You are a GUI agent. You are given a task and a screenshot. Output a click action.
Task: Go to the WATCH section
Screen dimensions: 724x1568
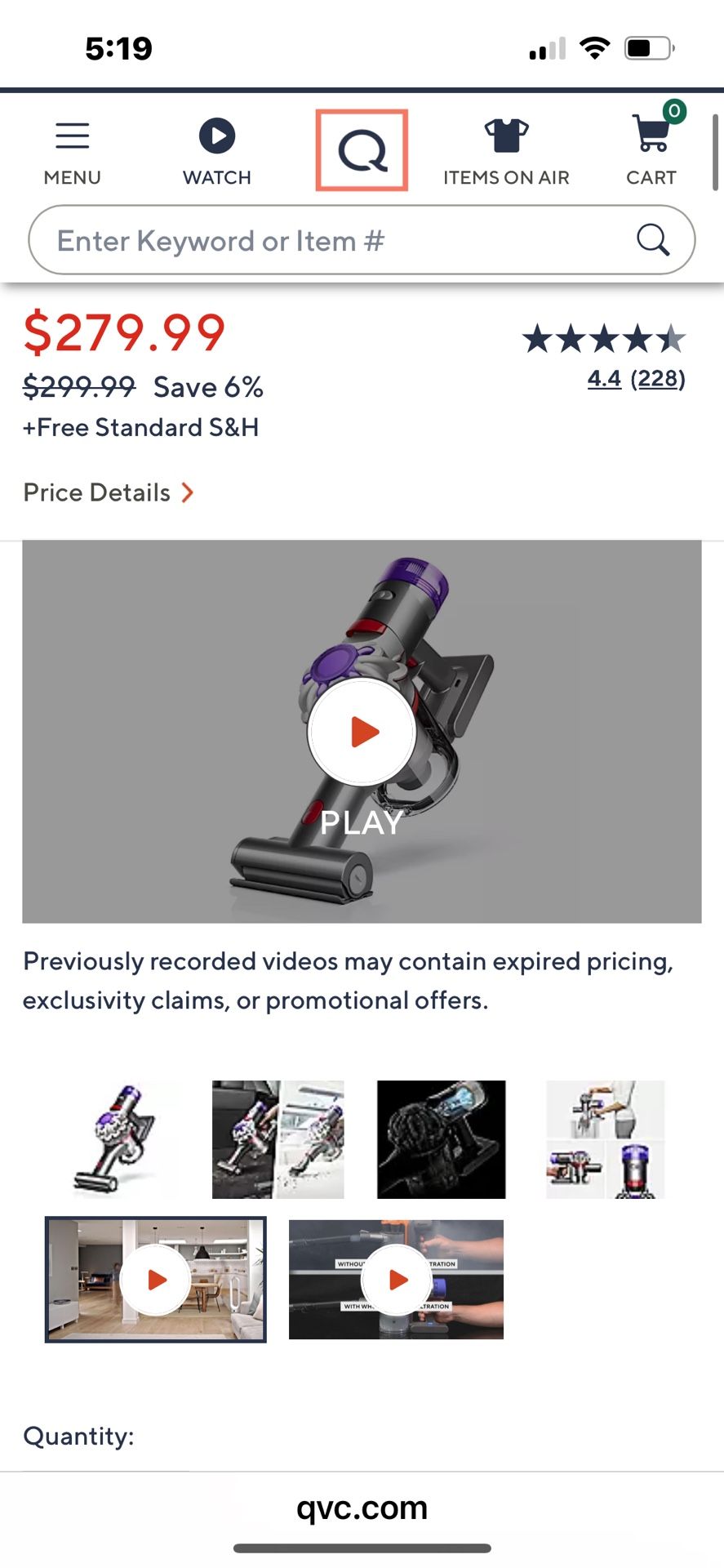pyautogui.click(x=217, y=152)
